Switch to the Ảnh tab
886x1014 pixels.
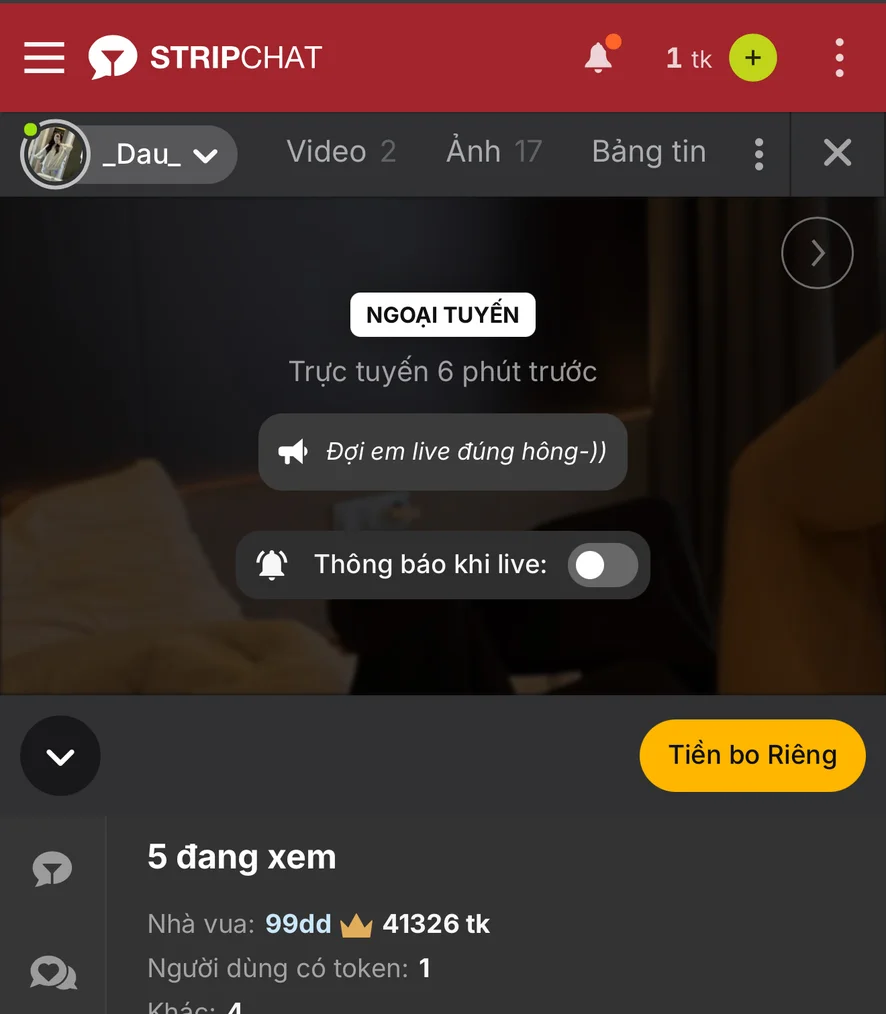tap(494, 152)
